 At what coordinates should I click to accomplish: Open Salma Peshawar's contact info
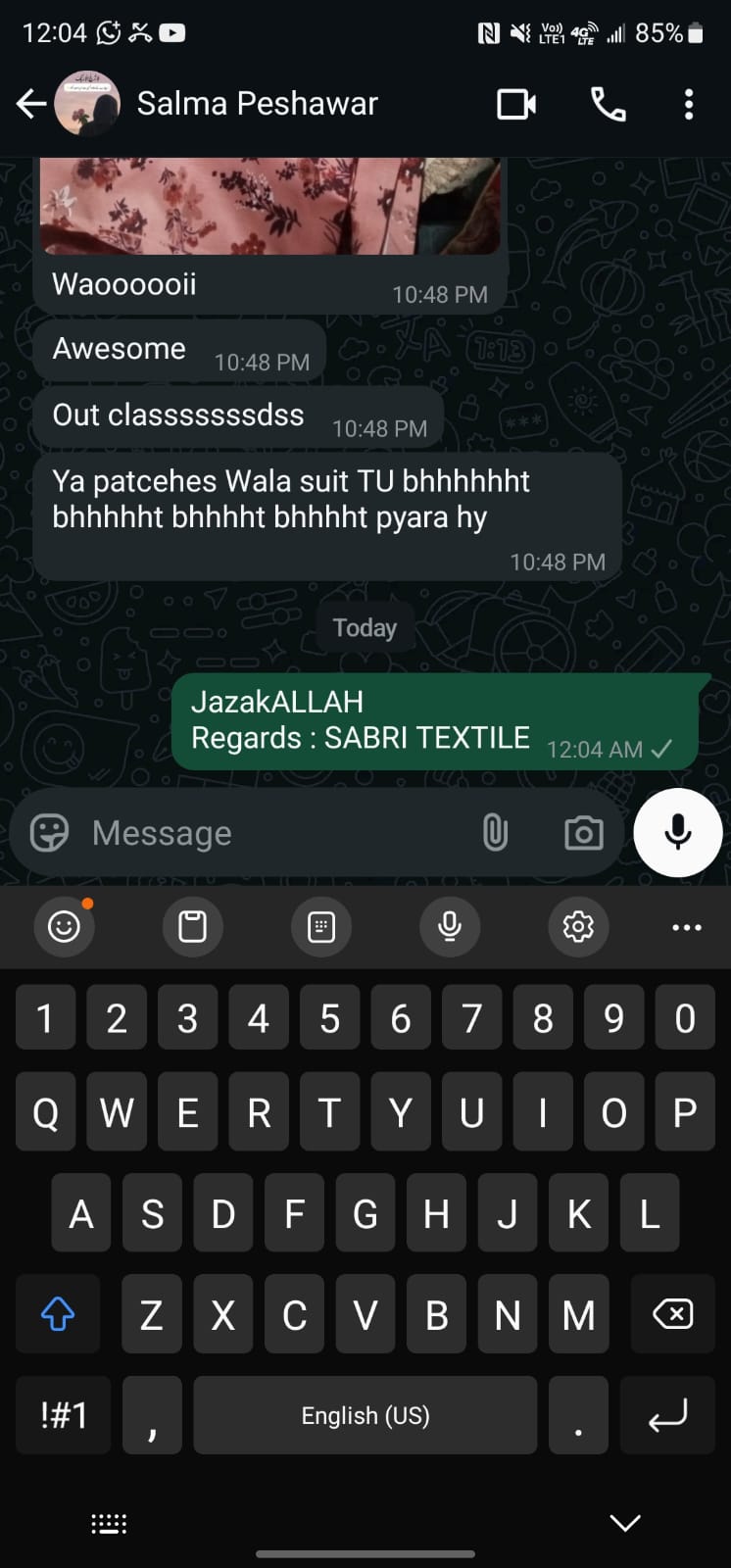(257, 103)
